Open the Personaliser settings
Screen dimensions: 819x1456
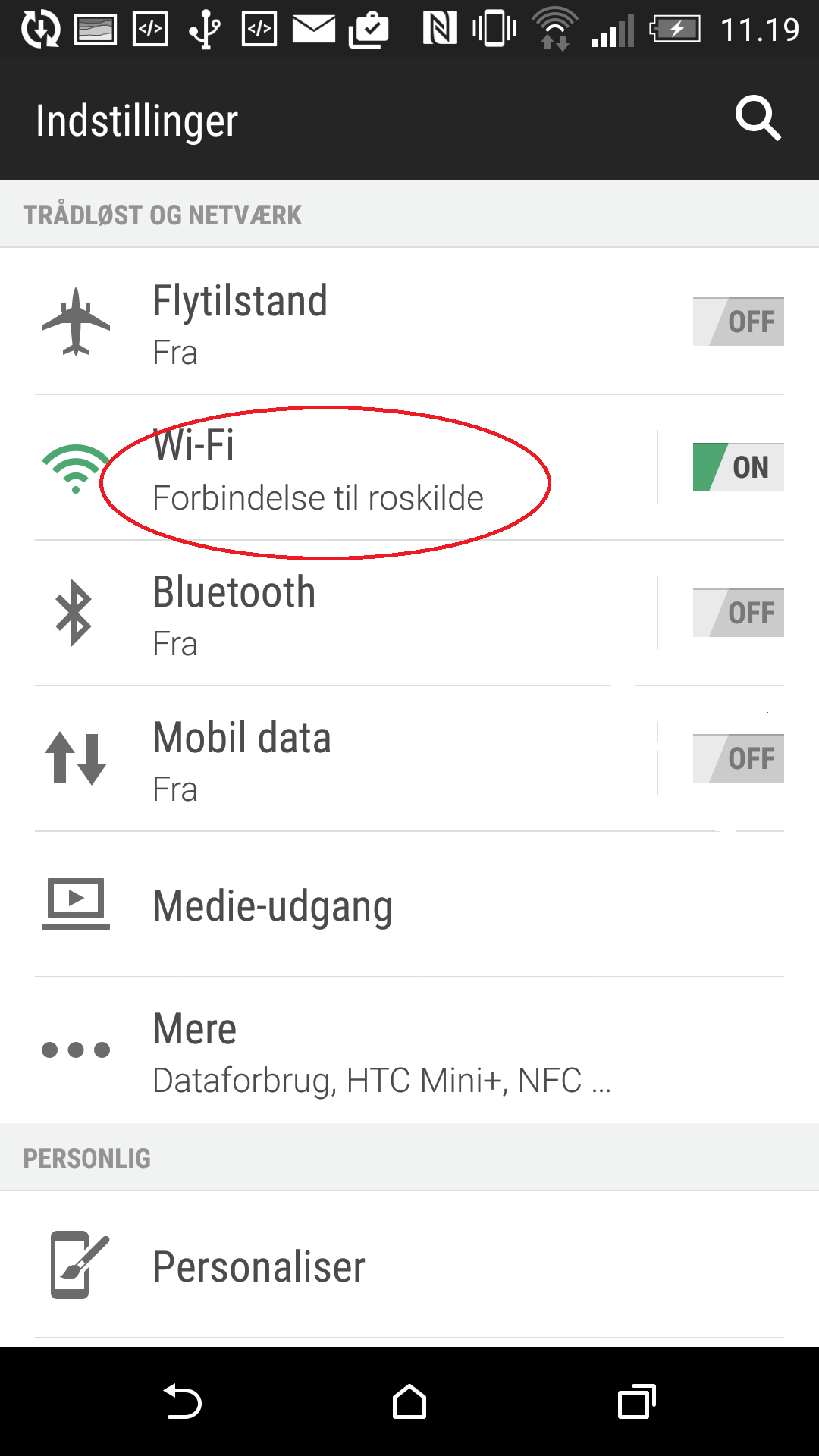pyautogui.click(x=409, y=1265)
